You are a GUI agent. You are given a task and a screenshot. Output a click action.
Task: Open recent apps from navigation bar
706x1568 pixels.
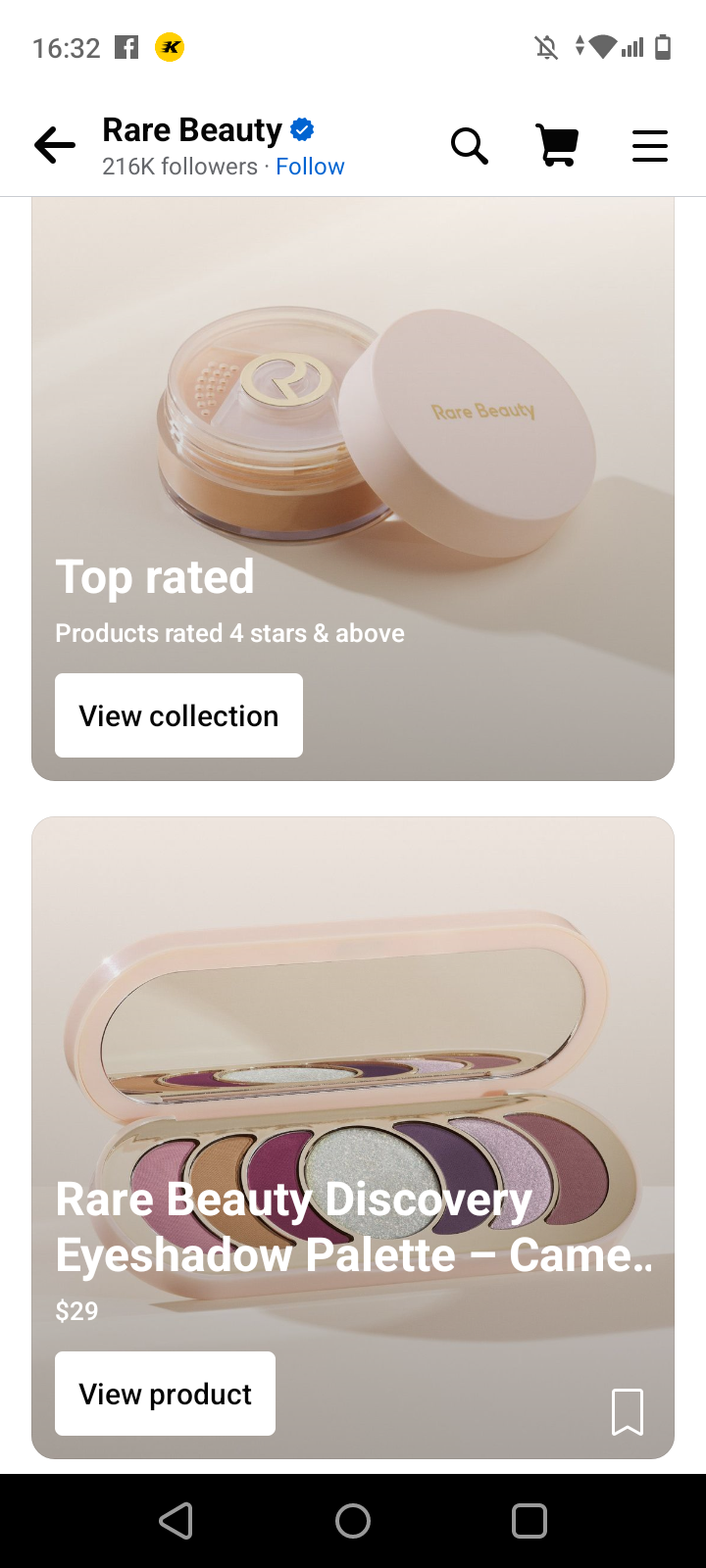point(529,1521)
